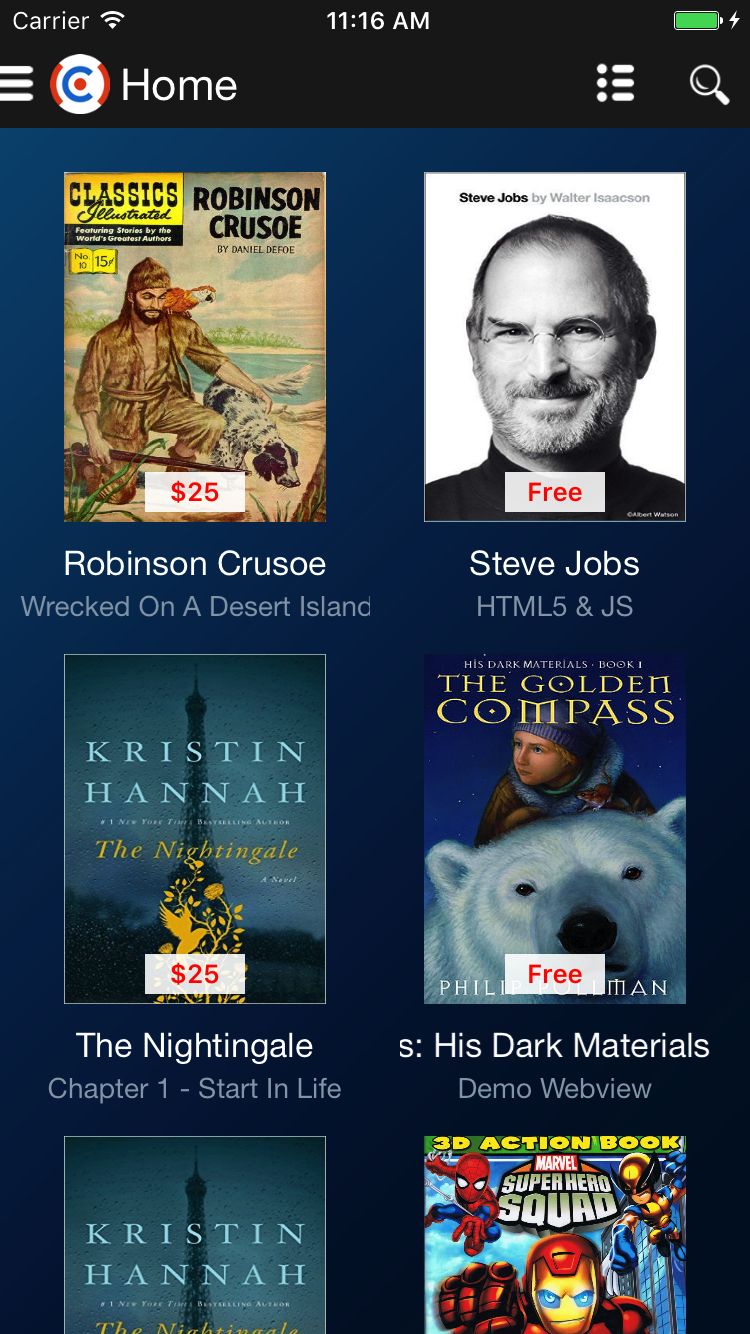Viewport: 750px width, 1334px height.
Task: Open the Steve Jobs book
Action: point(555,347)
